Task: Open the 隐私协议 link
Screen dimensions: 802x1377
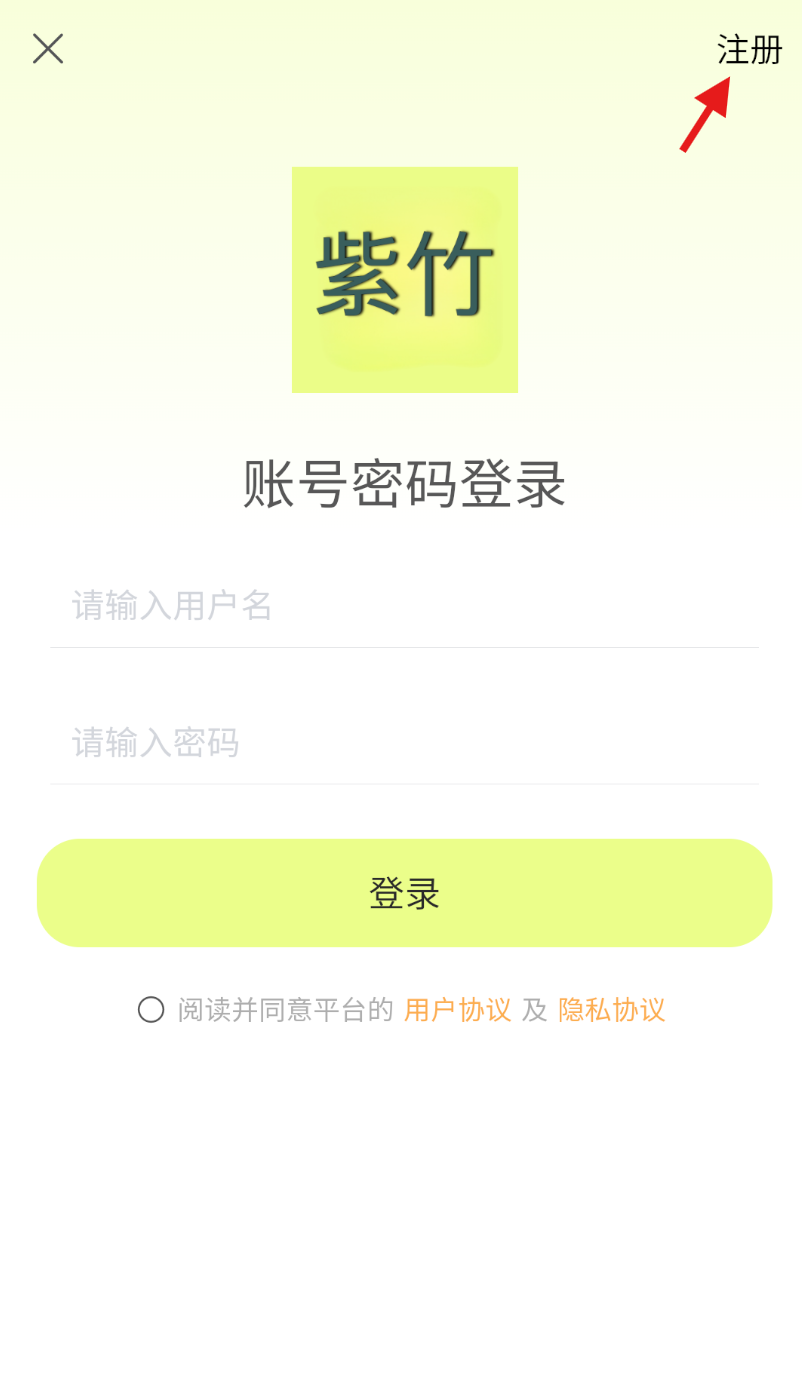Action: (x=611, y=1010)
